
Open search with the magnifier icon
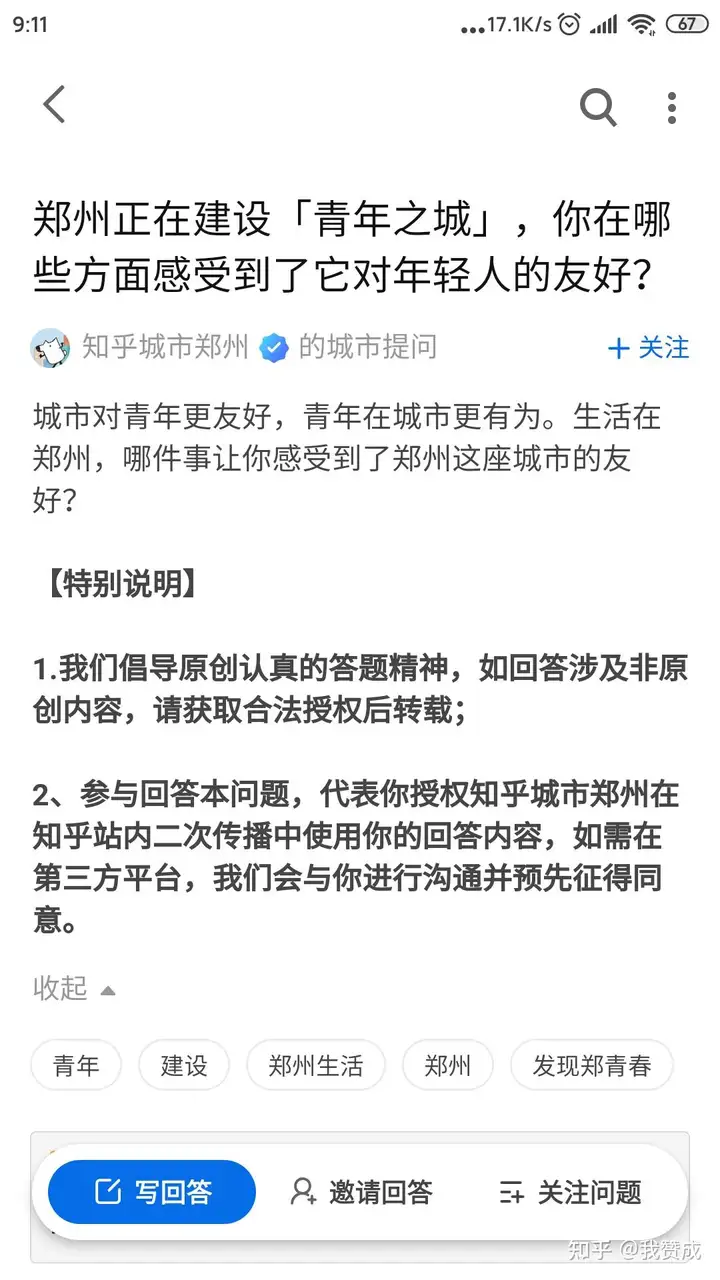tap(598, 105)
